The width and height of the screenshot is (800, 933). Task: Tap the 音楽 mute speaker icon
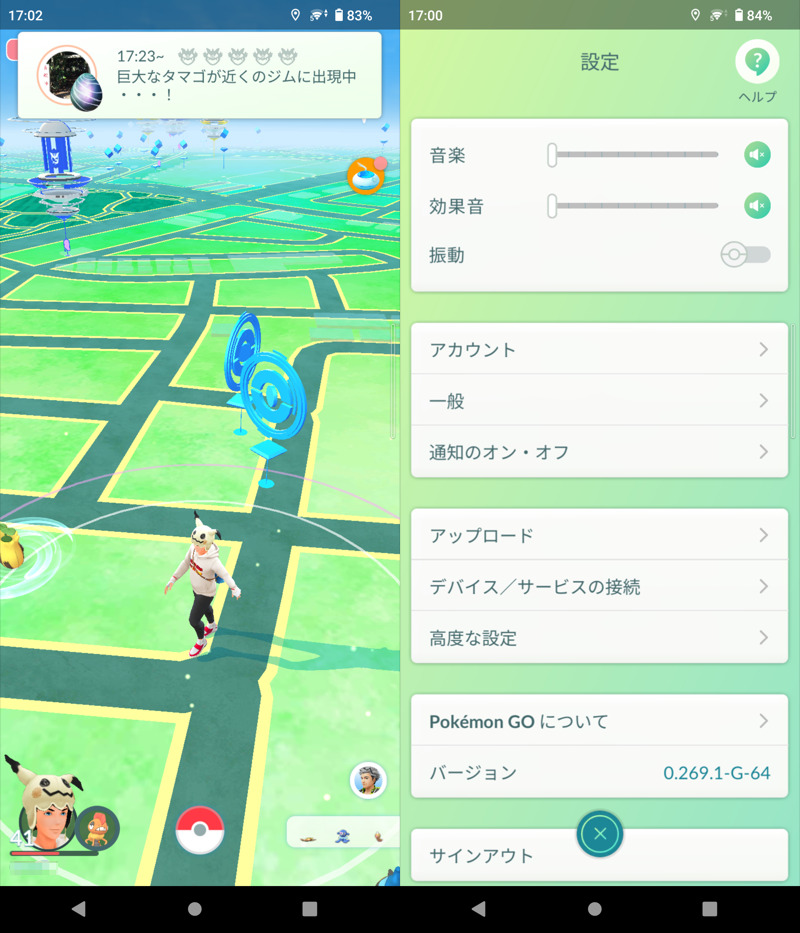coord(757,155)
